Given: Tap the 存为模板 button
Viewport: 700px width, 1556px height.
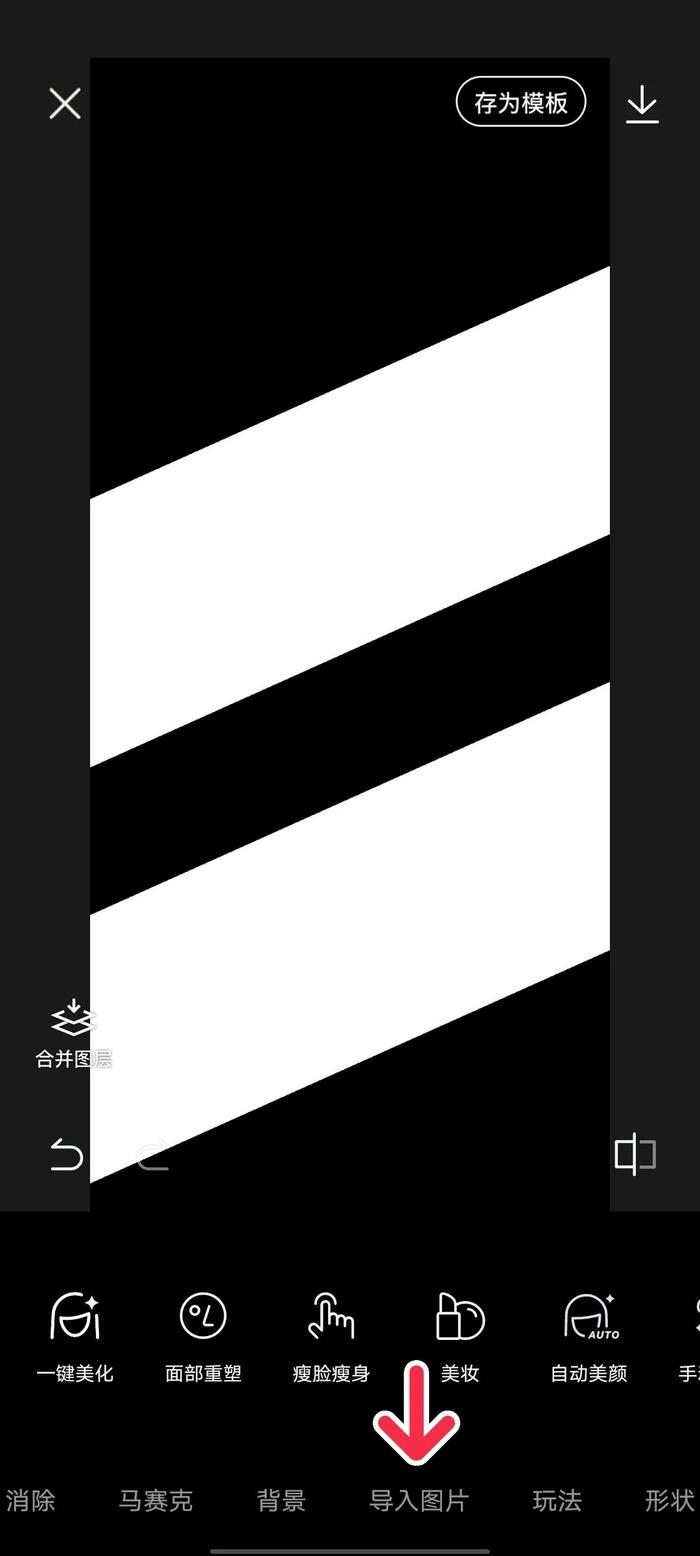Looking at the screenshot, I should pyautogui.click(x=520, y=102).
